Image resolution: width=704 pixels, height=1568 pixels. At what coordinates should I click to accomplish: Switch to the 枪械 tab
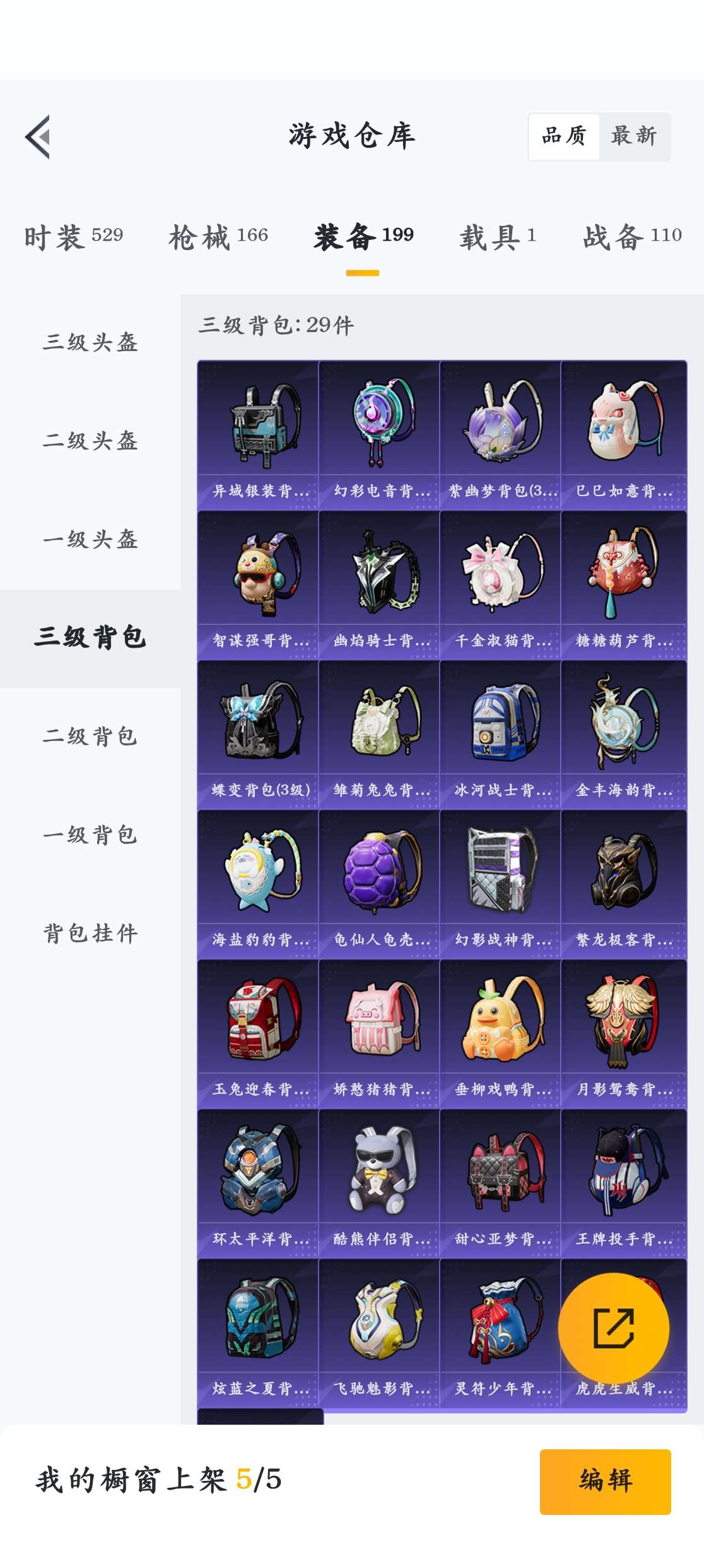[x=218, y=237]
